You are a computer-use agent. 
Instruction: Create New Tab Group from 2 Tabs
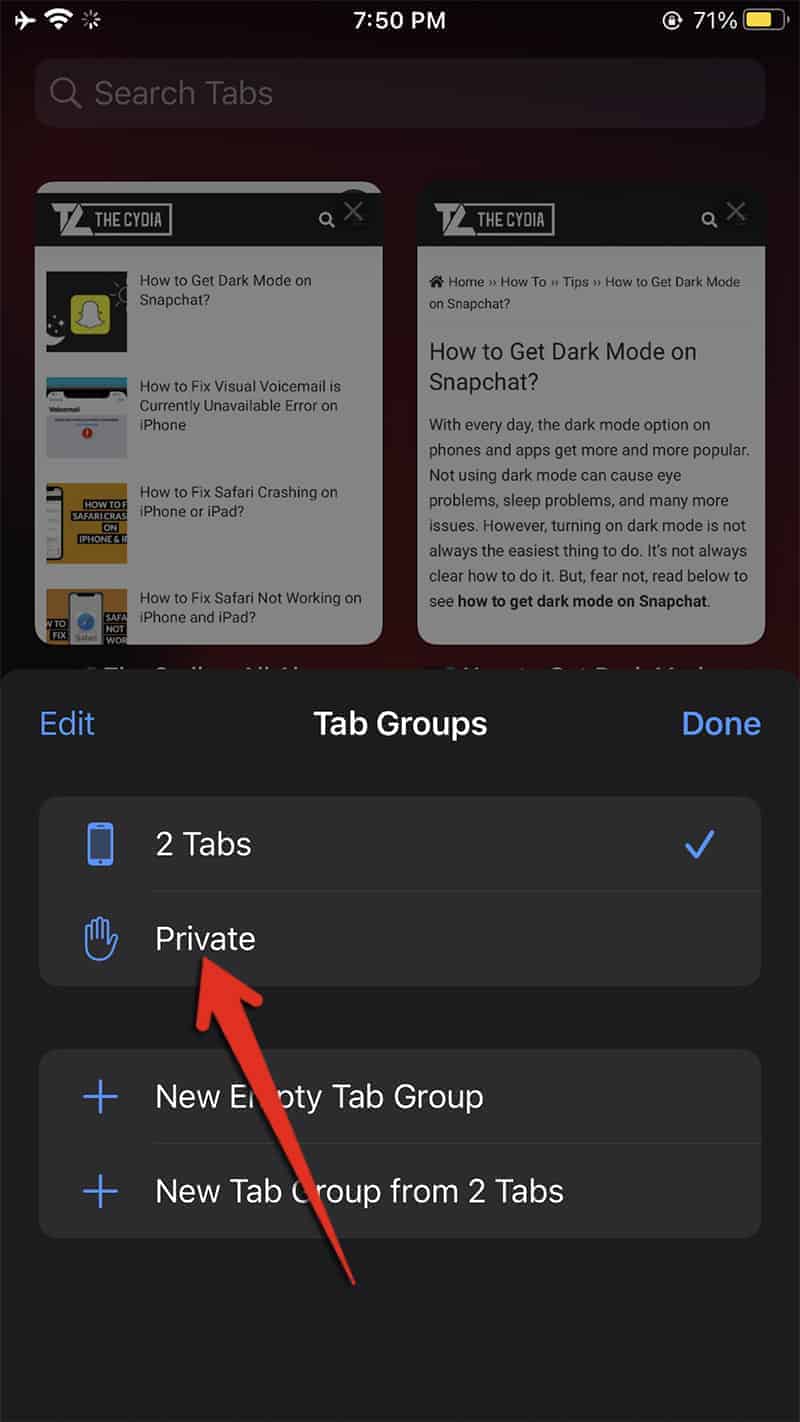(400, 1191)
